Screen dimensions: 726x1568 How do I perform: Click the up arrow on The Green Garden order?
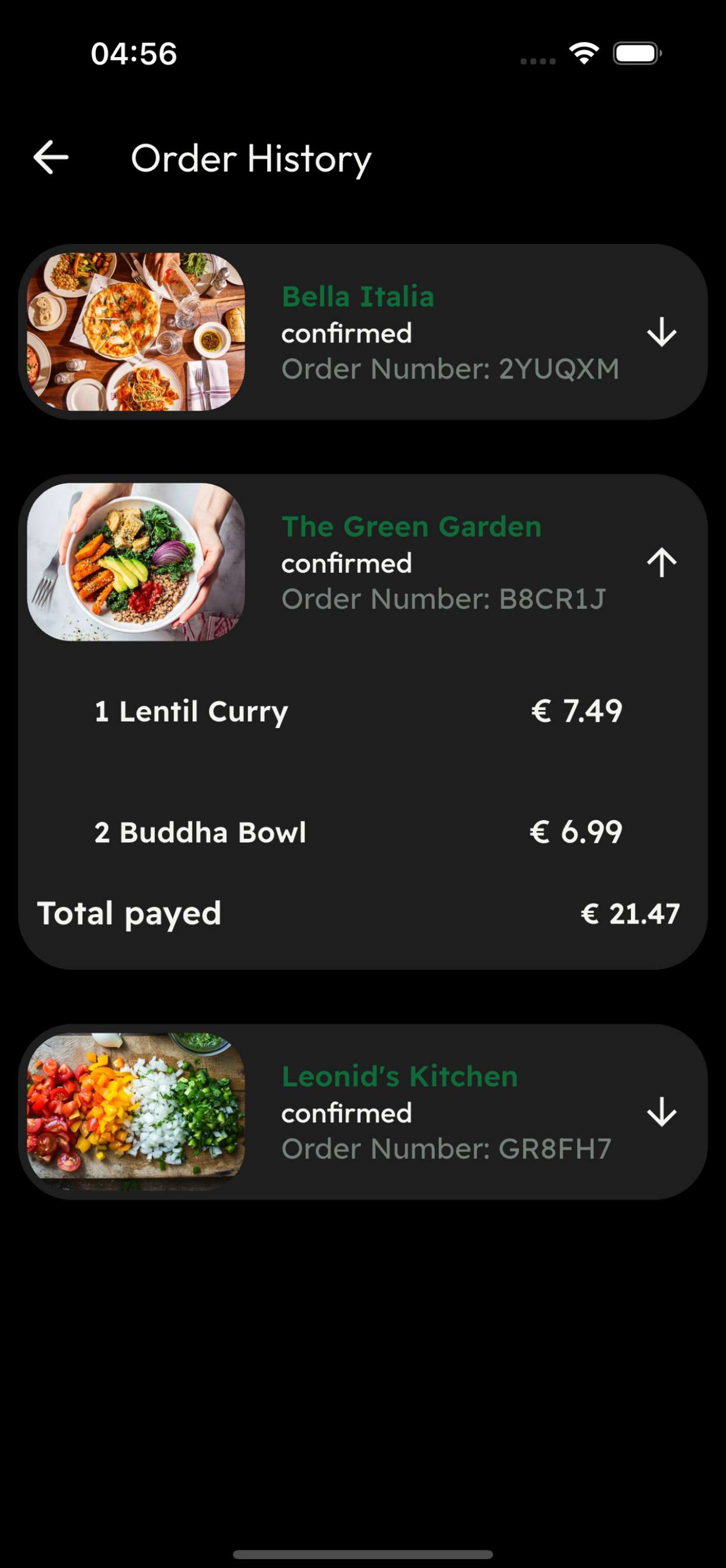[661, 562]
